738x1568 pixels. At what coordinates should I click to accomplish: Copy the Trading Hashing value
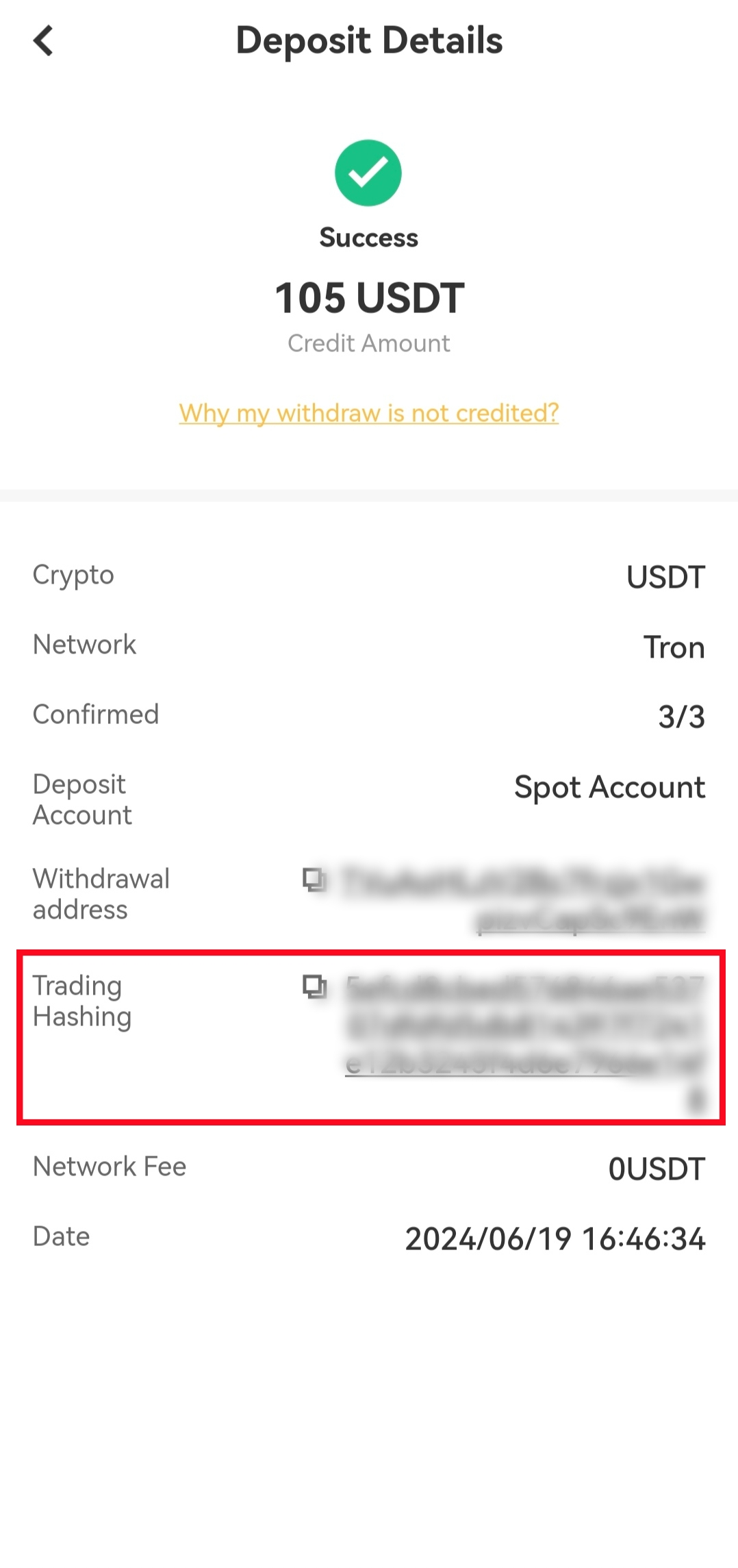coord(314,987)
